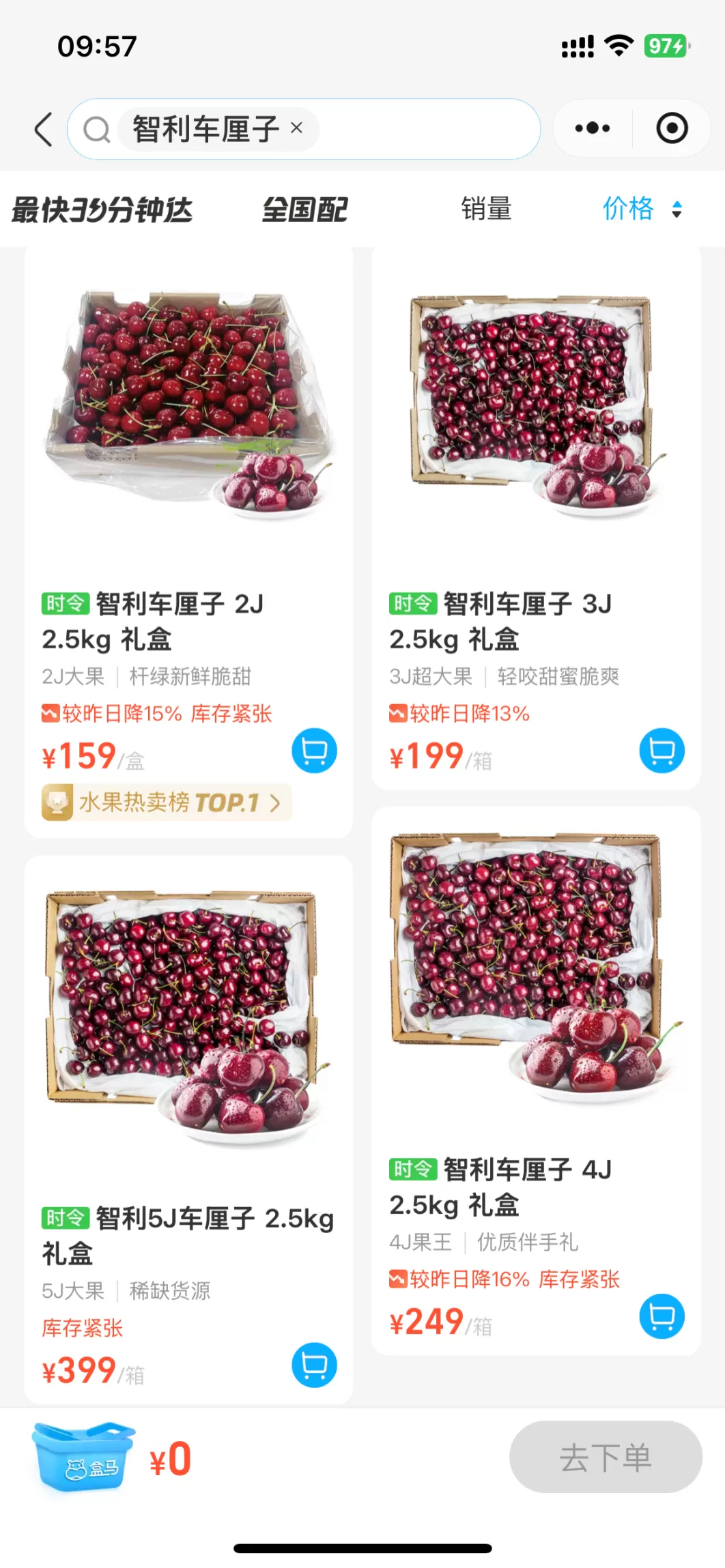Click the back arrow to leave search results

pos(43,128)
